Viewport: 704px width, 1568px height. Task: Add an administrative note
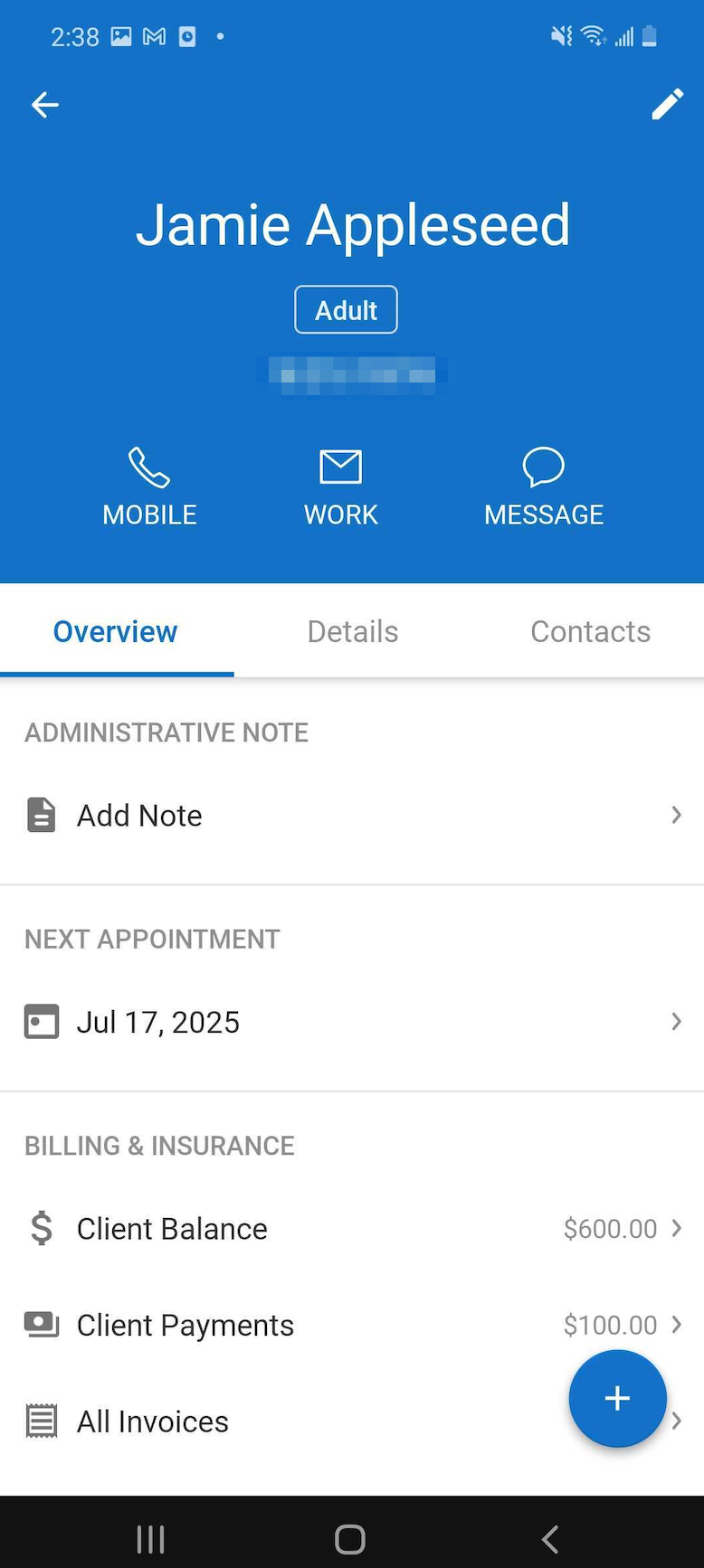pos(352,816)
